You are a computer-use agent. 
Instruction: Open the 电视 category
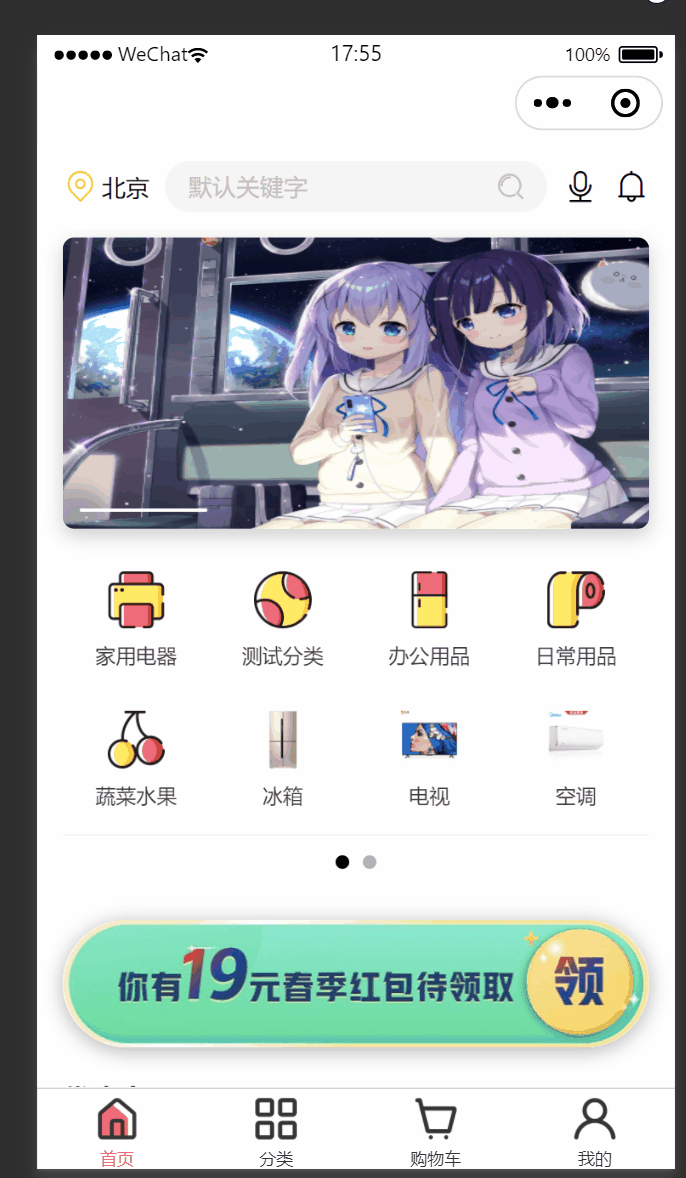coord(429,759)
